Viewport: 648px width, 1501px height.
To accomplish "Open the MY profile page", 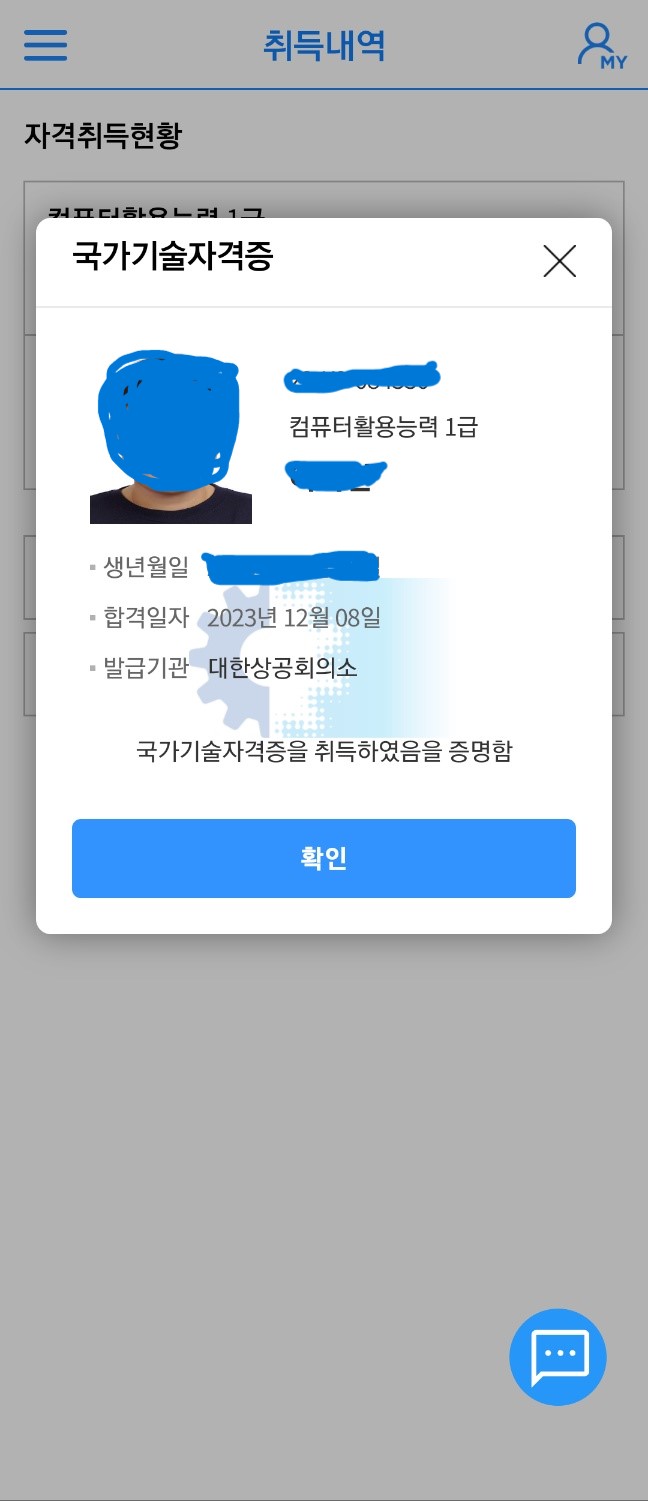I will pos(600,46).
